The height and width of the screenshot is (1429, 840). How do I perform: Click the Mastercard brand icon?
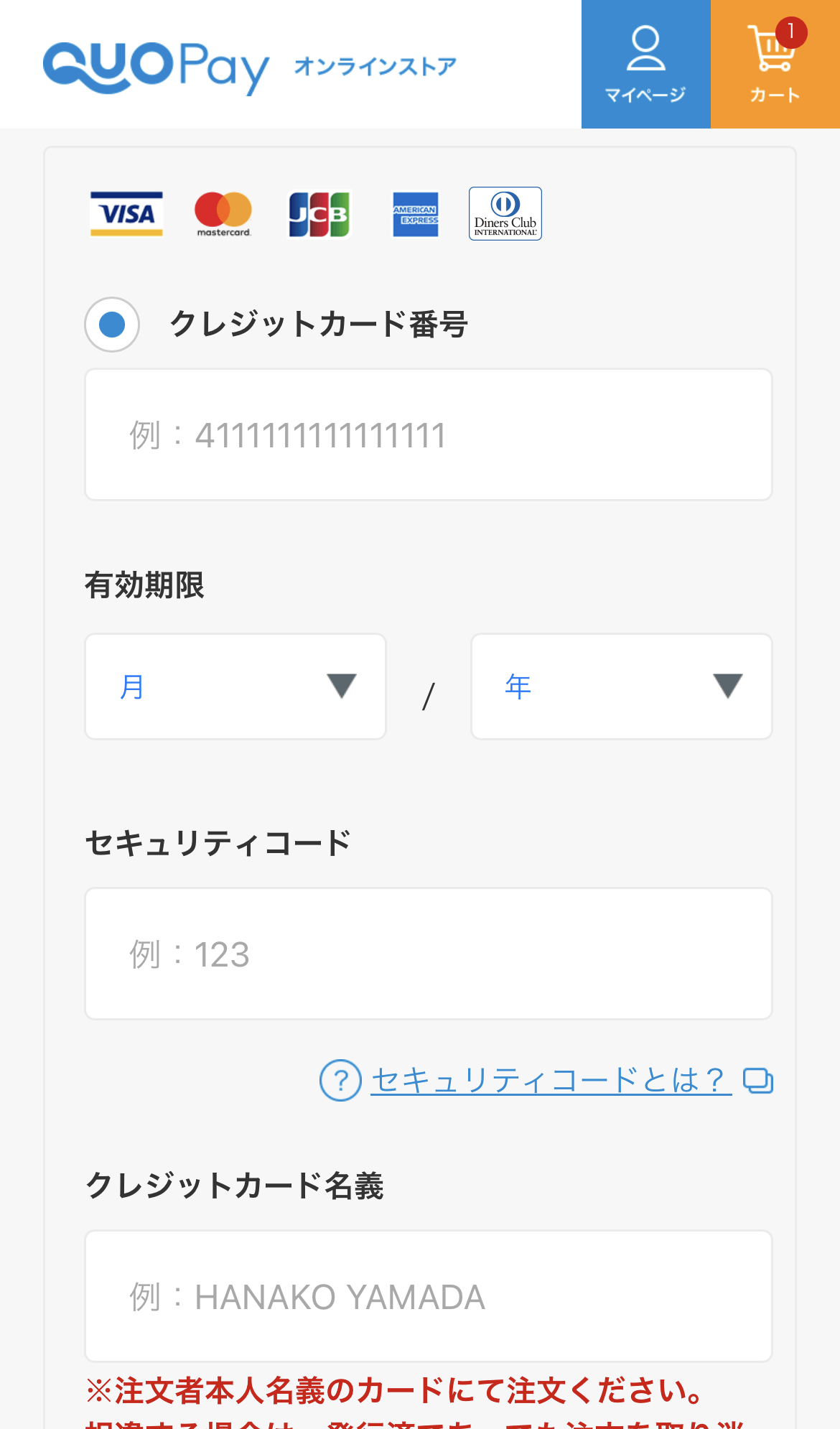click(224, 213)
